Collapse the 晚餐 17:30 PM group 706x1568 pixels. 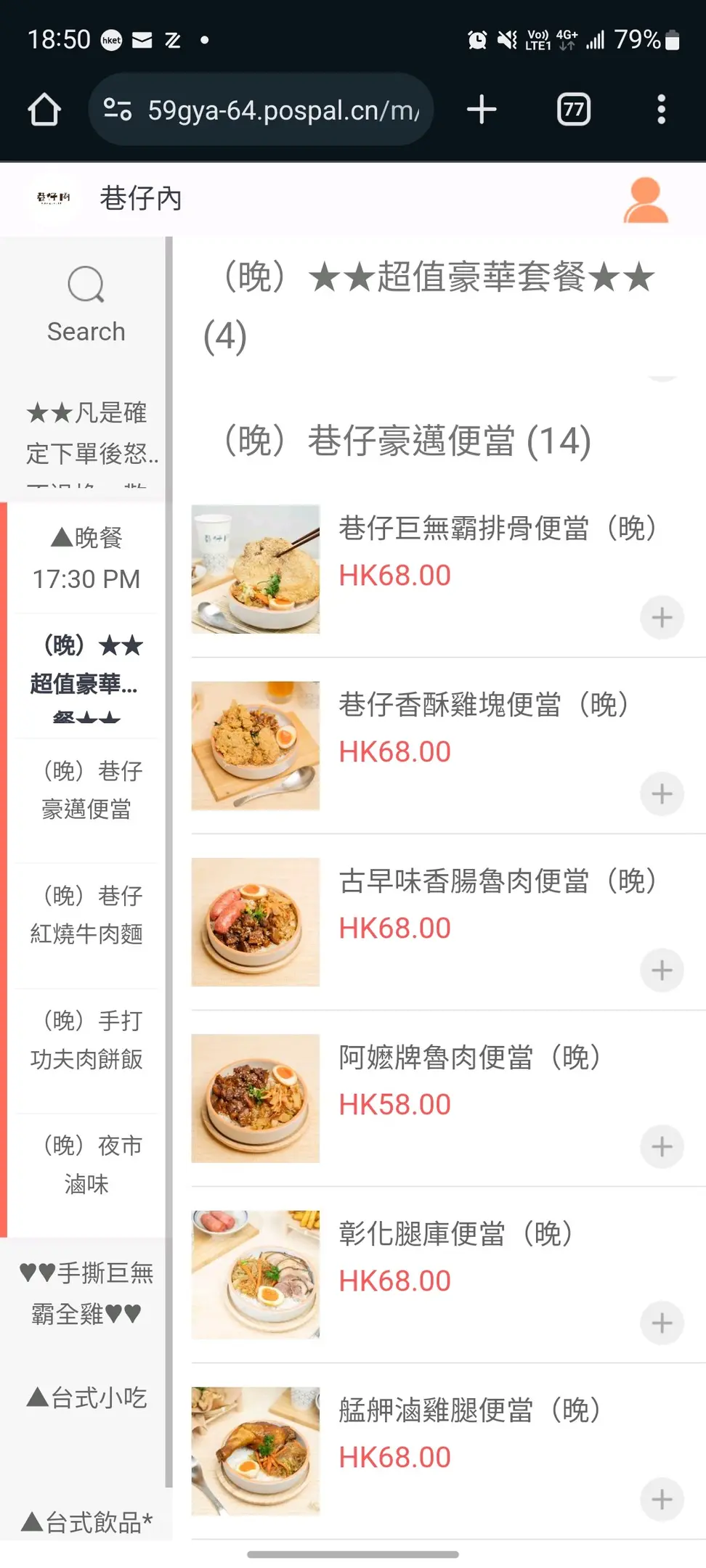coord(86,558)
